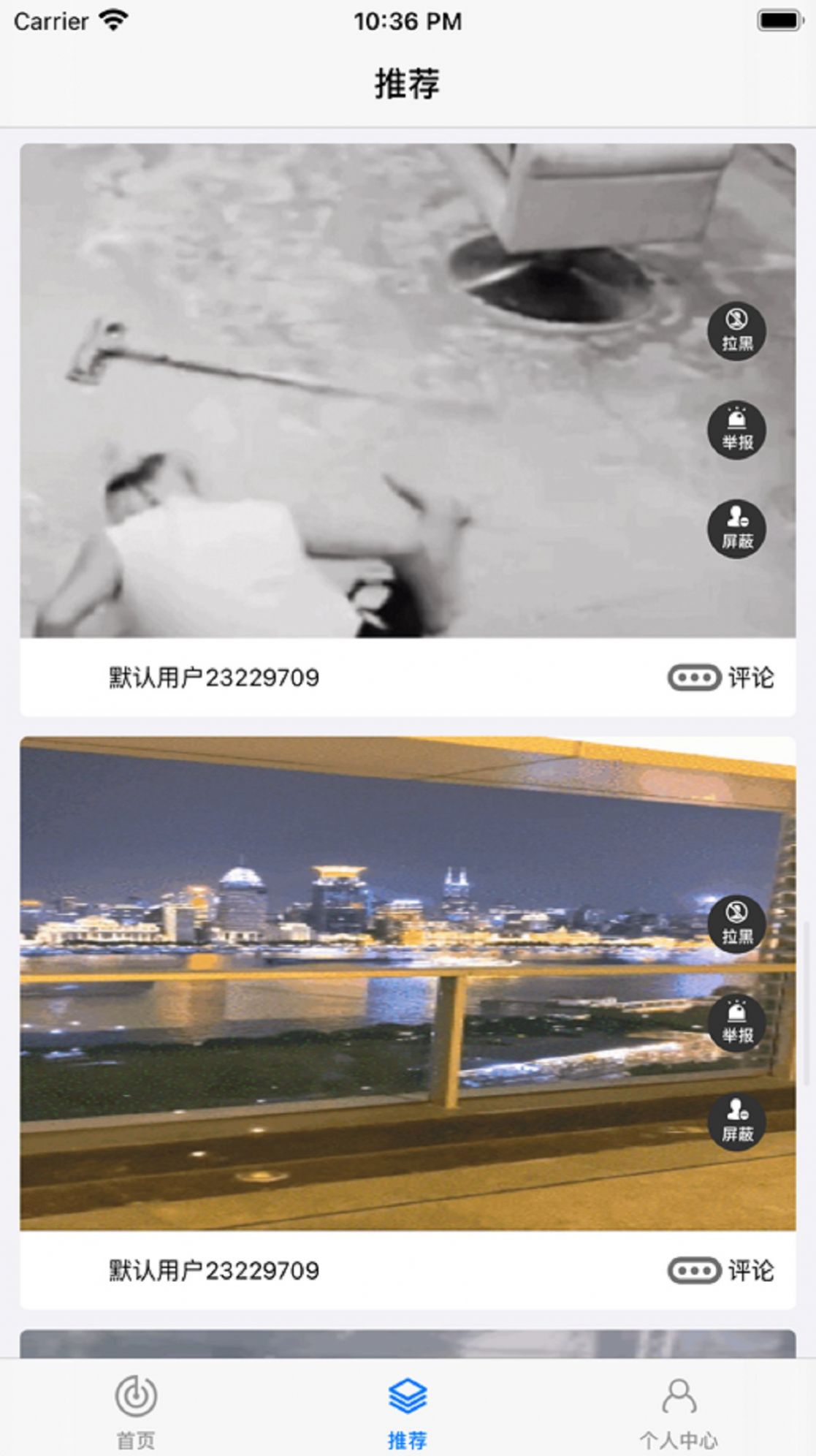Open 评论 under the flooded floor video
The image size is (816, 1456).
pos(720,678)
